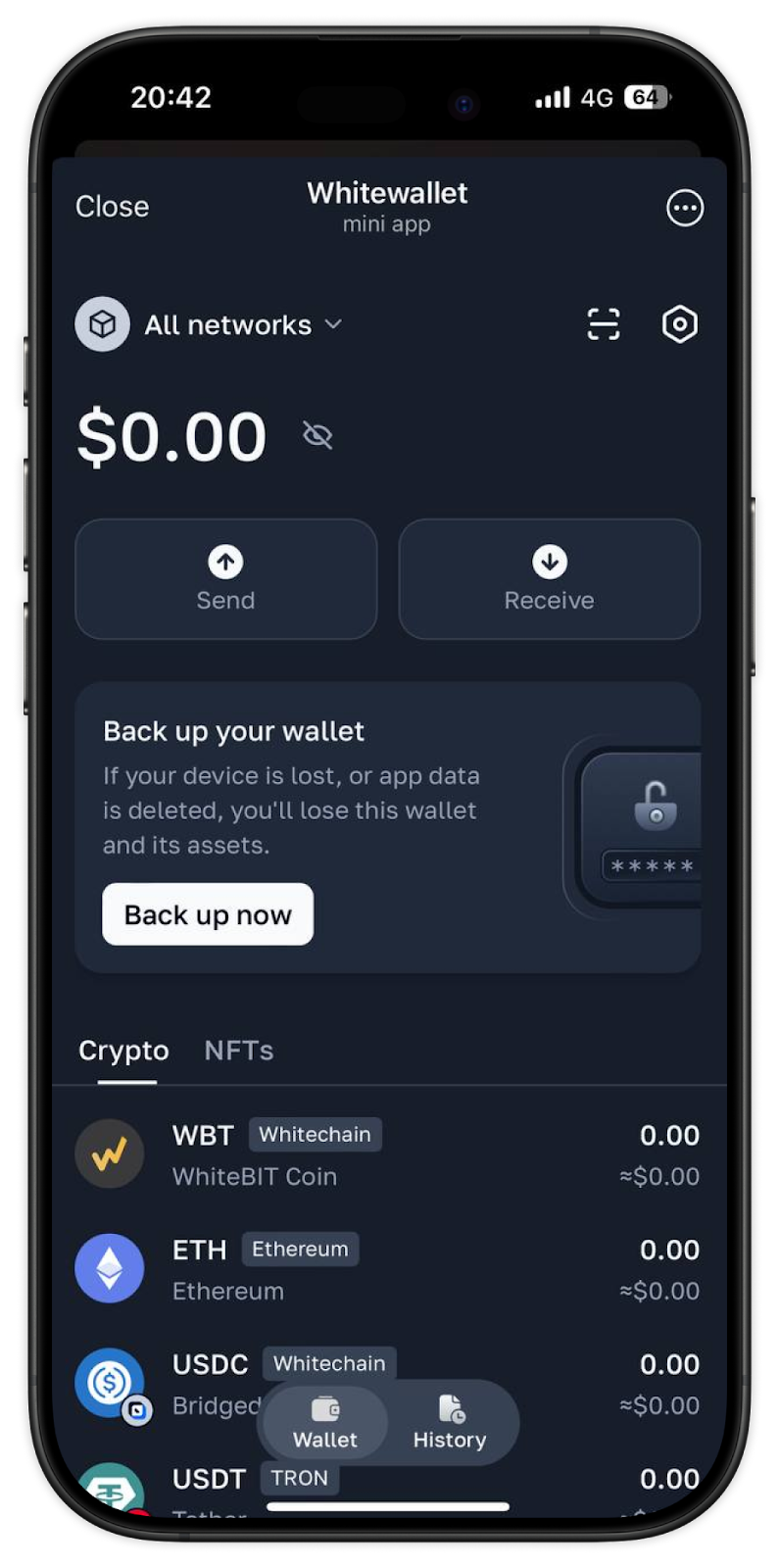Viewport: 779px width, 1568px height.
Task: Send crypto from the wallet
Action: tap(225, 579)
